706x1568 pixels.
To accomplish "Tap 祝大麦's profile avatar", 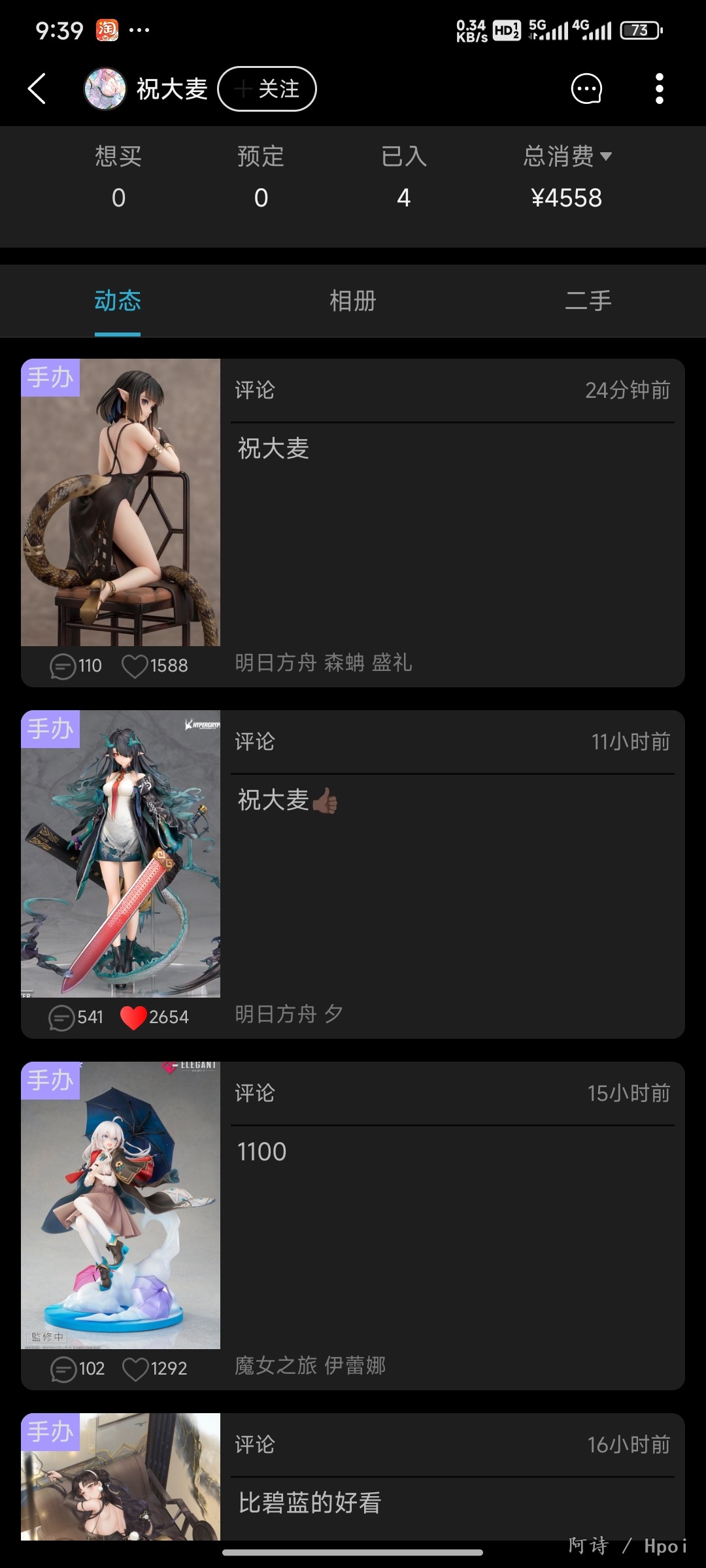I will point(105,89).
